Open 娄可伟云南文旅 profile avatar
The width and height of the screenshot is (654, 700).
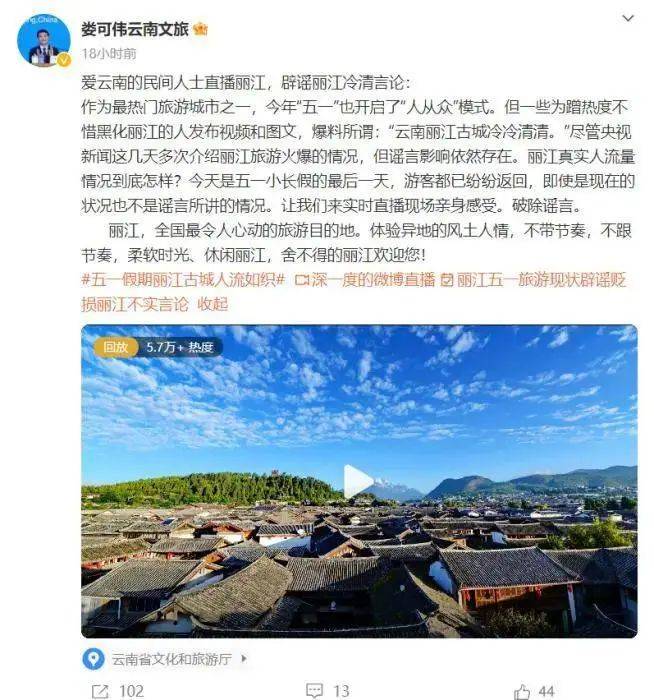pyautogui.click(x=43, y=41)
